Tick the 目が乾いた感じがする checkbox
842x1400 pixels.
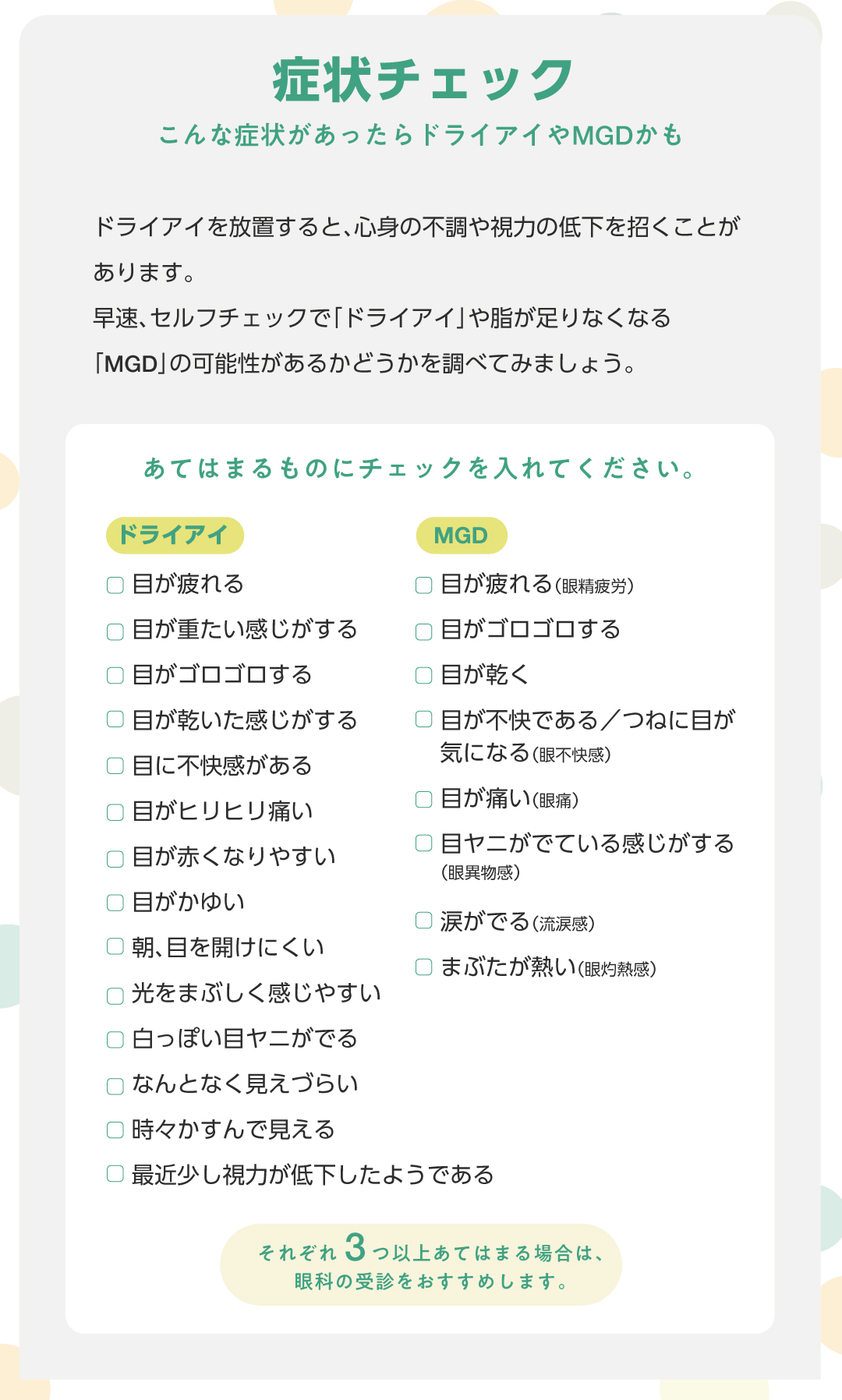115,719
